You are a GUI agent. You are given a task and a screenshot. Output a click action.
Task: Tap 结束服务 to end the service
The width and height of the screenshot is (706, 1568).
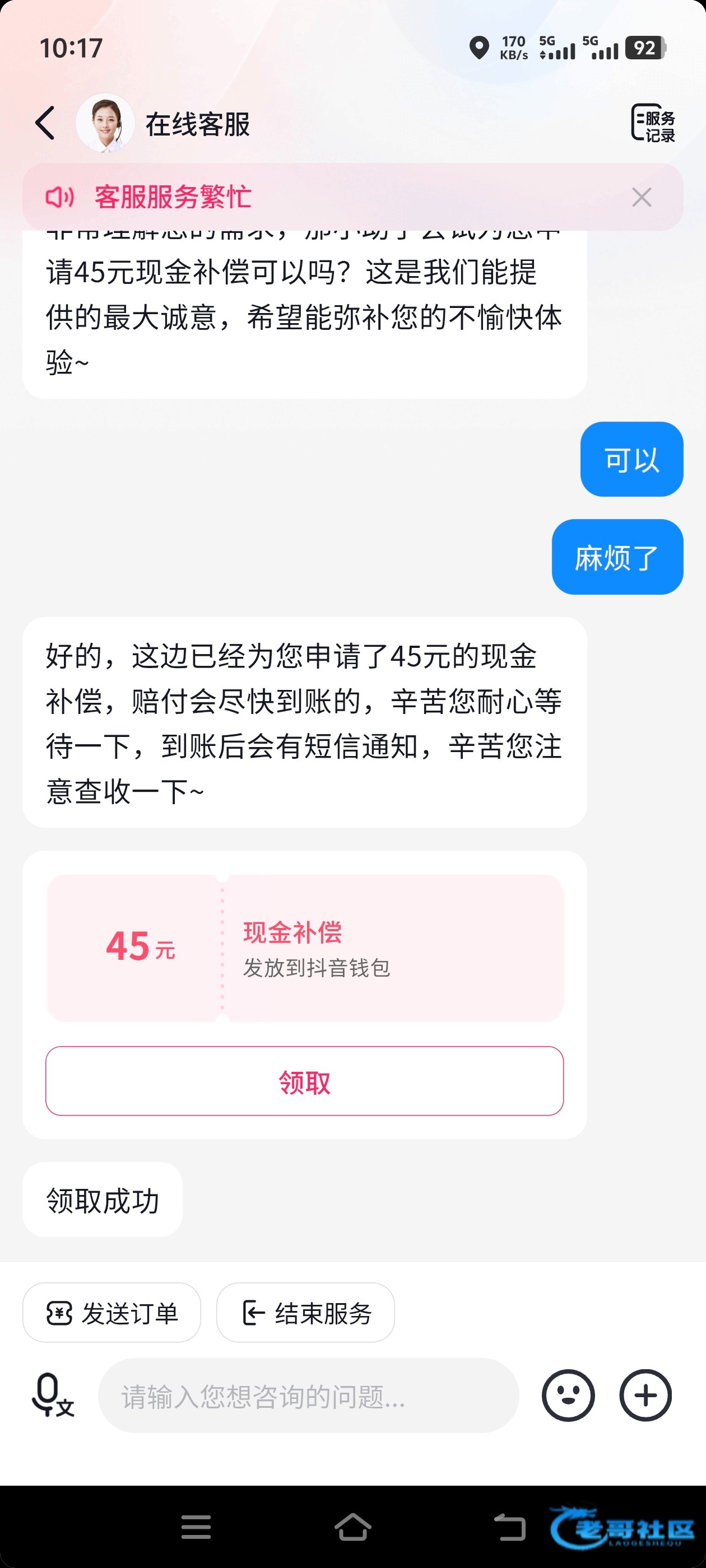[305, 1313]
